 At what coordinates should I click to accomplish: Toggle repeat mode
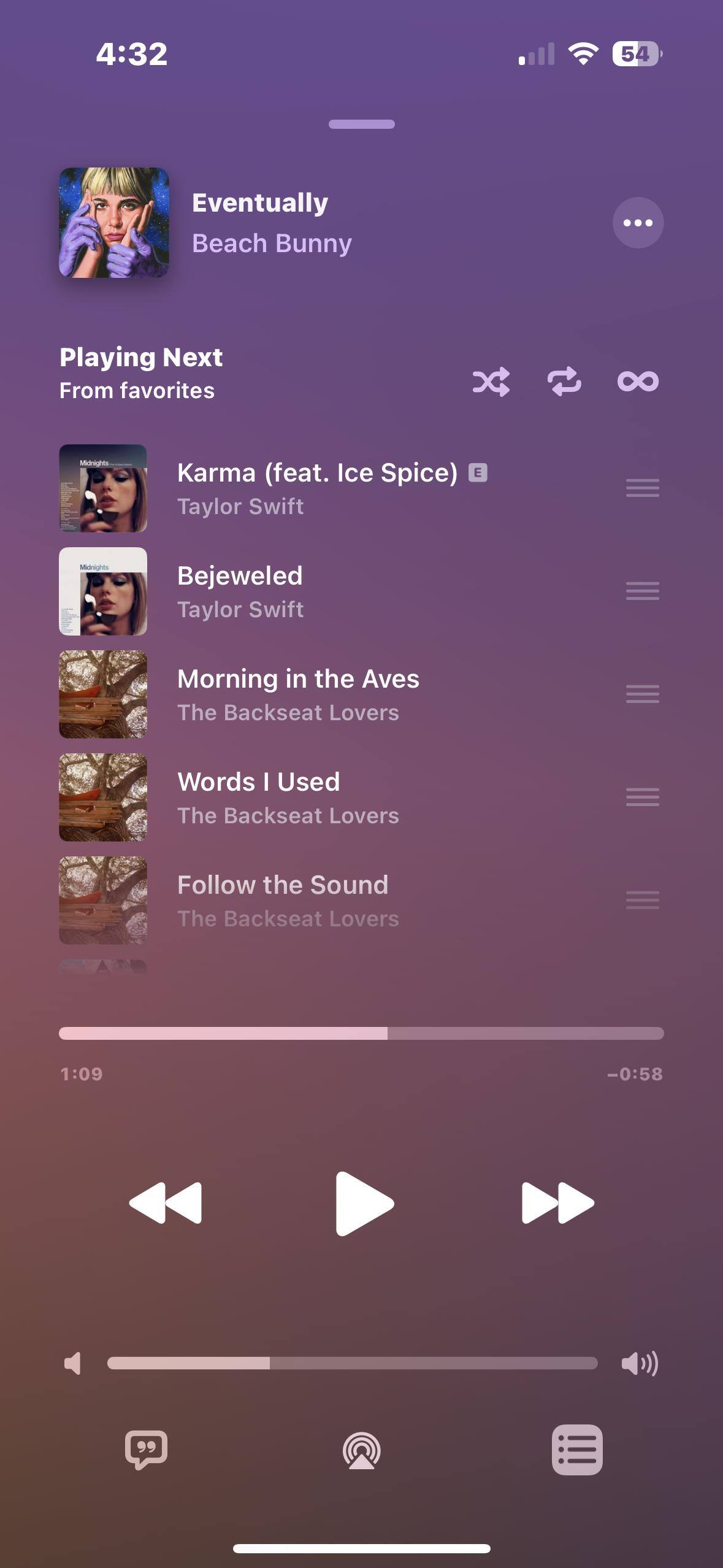[564, 382]
